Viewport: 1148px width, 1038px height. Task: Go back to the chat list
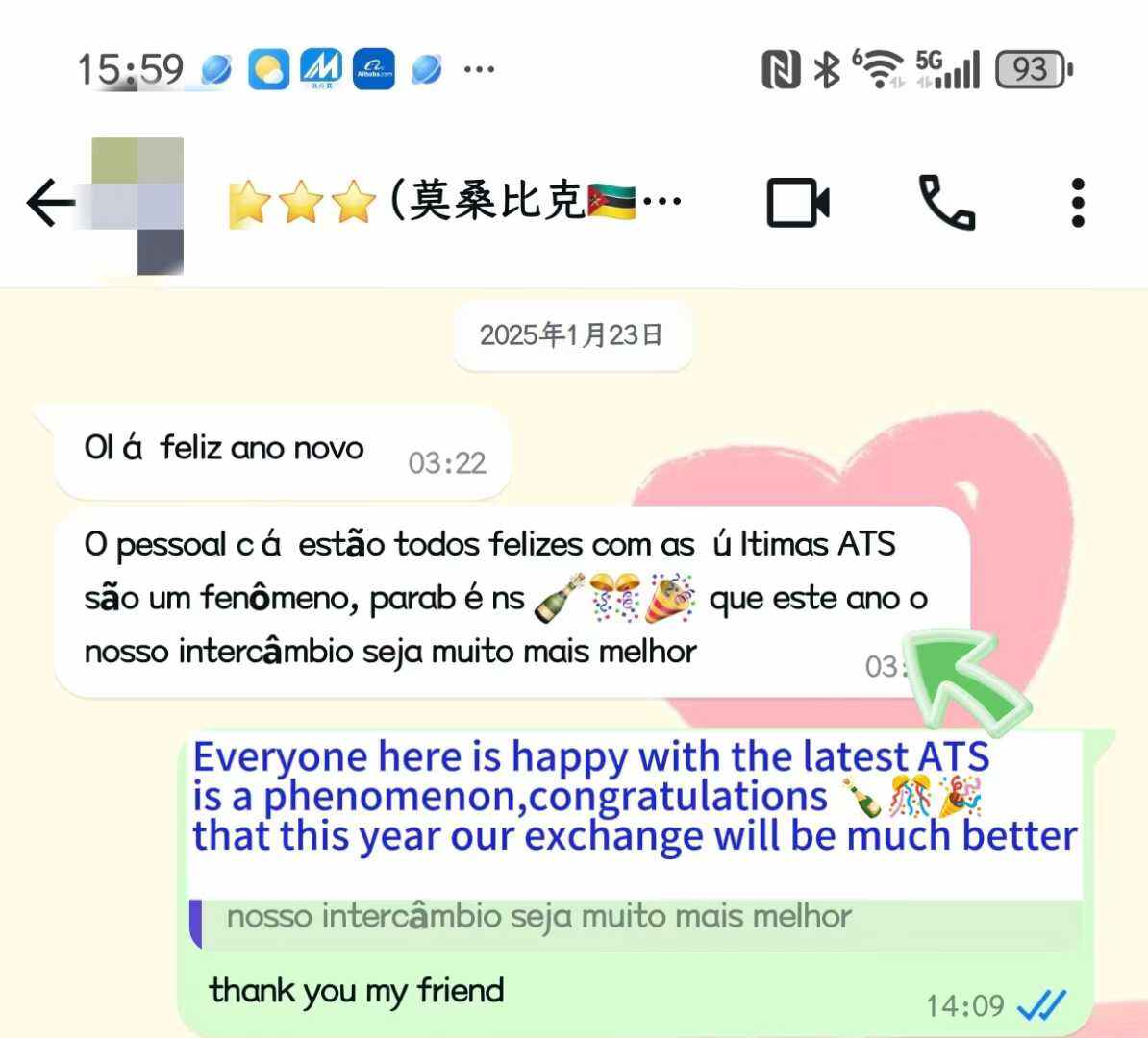pyautogui.click(x=50, y=203)
